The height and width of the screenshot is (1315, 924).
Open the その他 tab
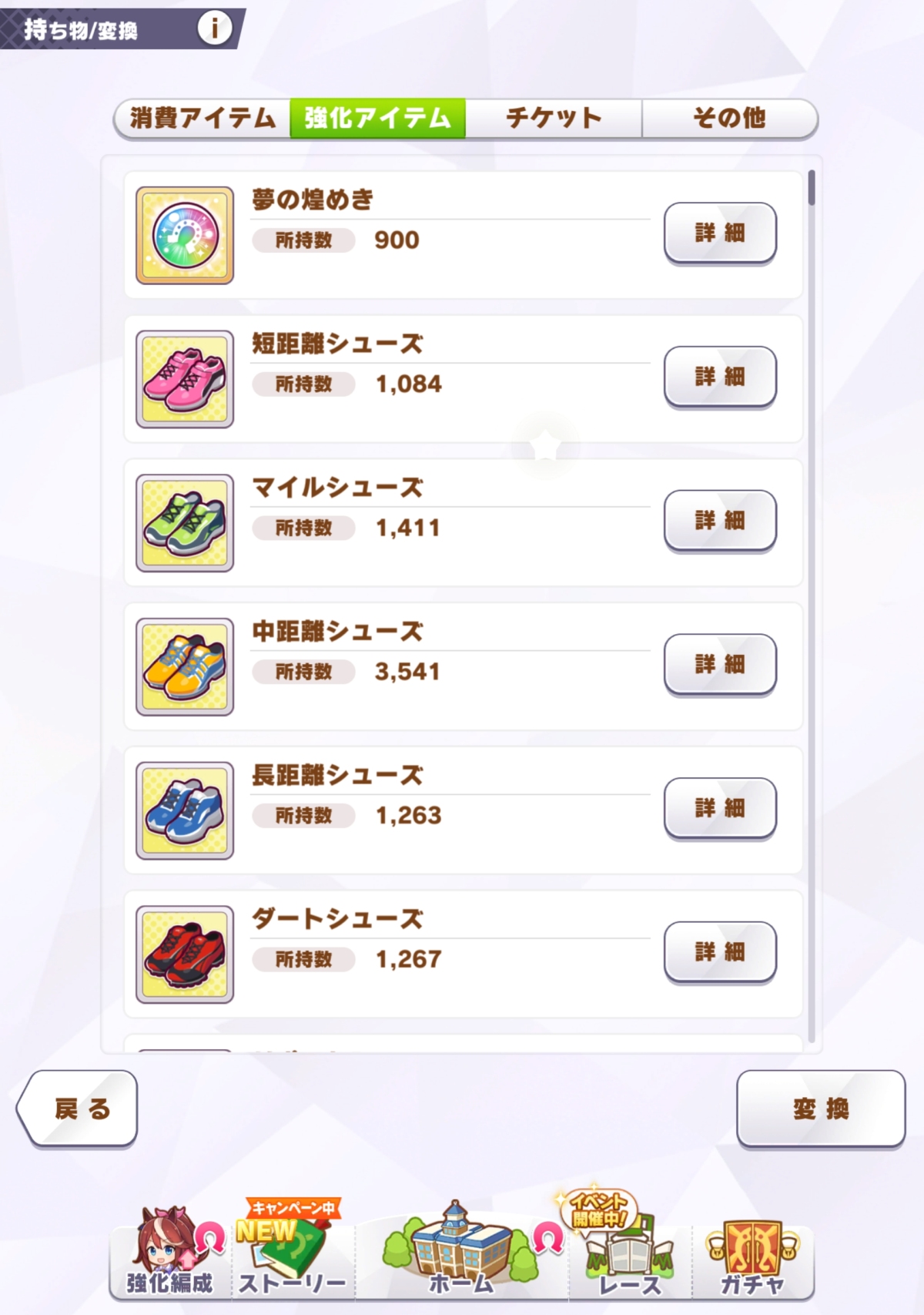pos(728,118)
